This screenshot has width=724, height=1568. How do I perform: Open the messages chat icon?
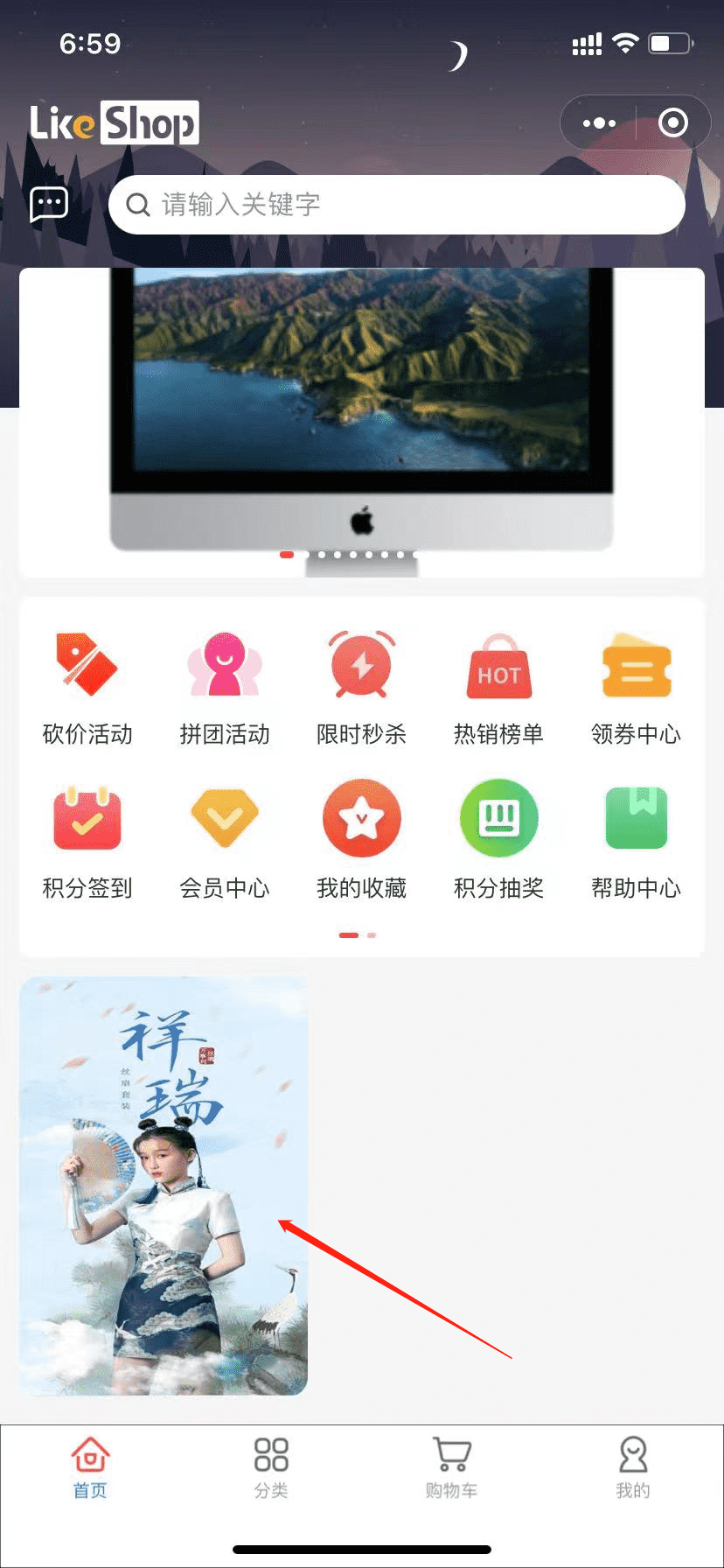pyautogui.click(x=49, y=204)
